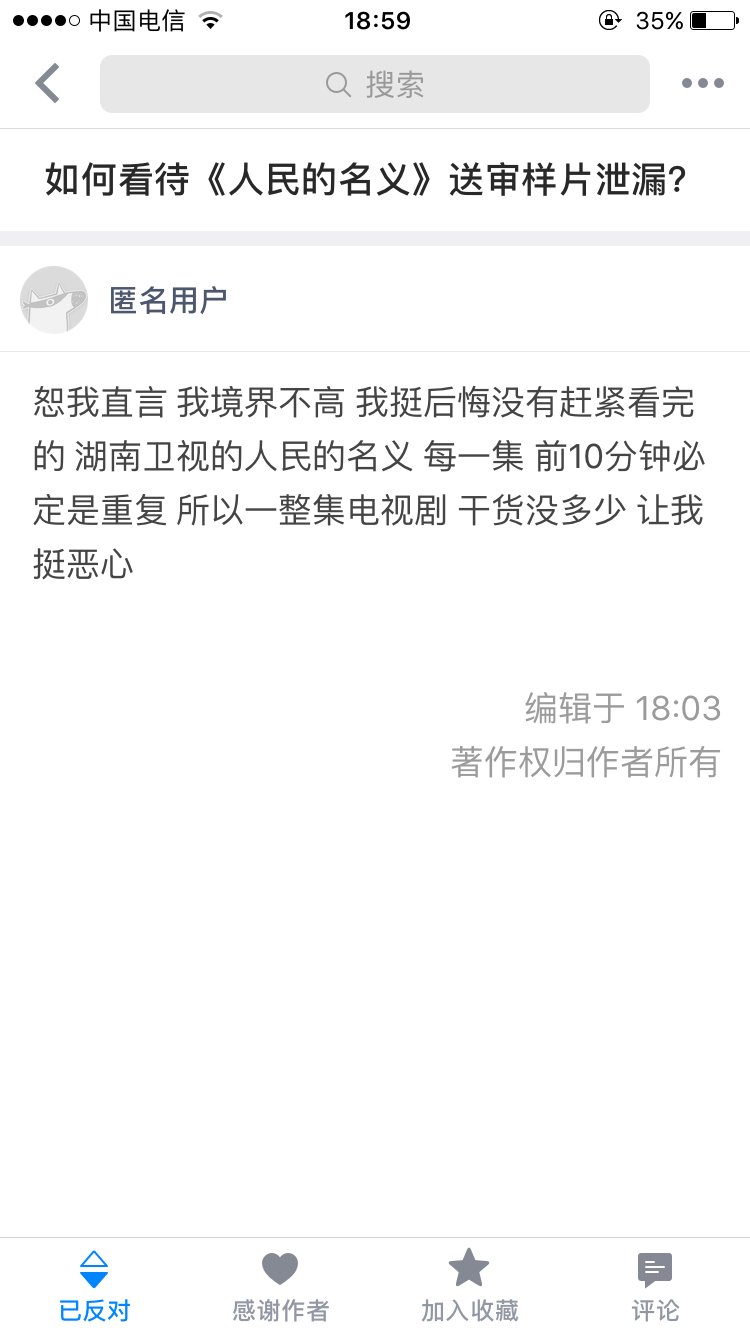Open the search magnifier icon
Viewport: 750px width, 1334px height.
337,84
